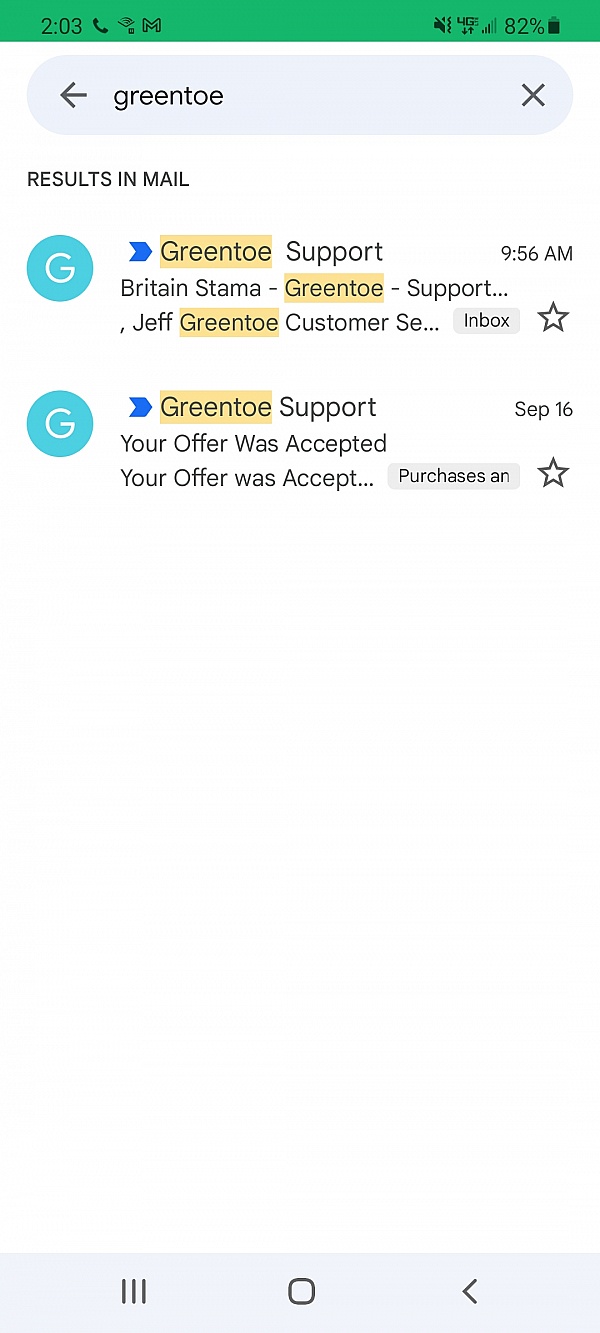Star the Sep 16 Greentoe email

(553, 474)
